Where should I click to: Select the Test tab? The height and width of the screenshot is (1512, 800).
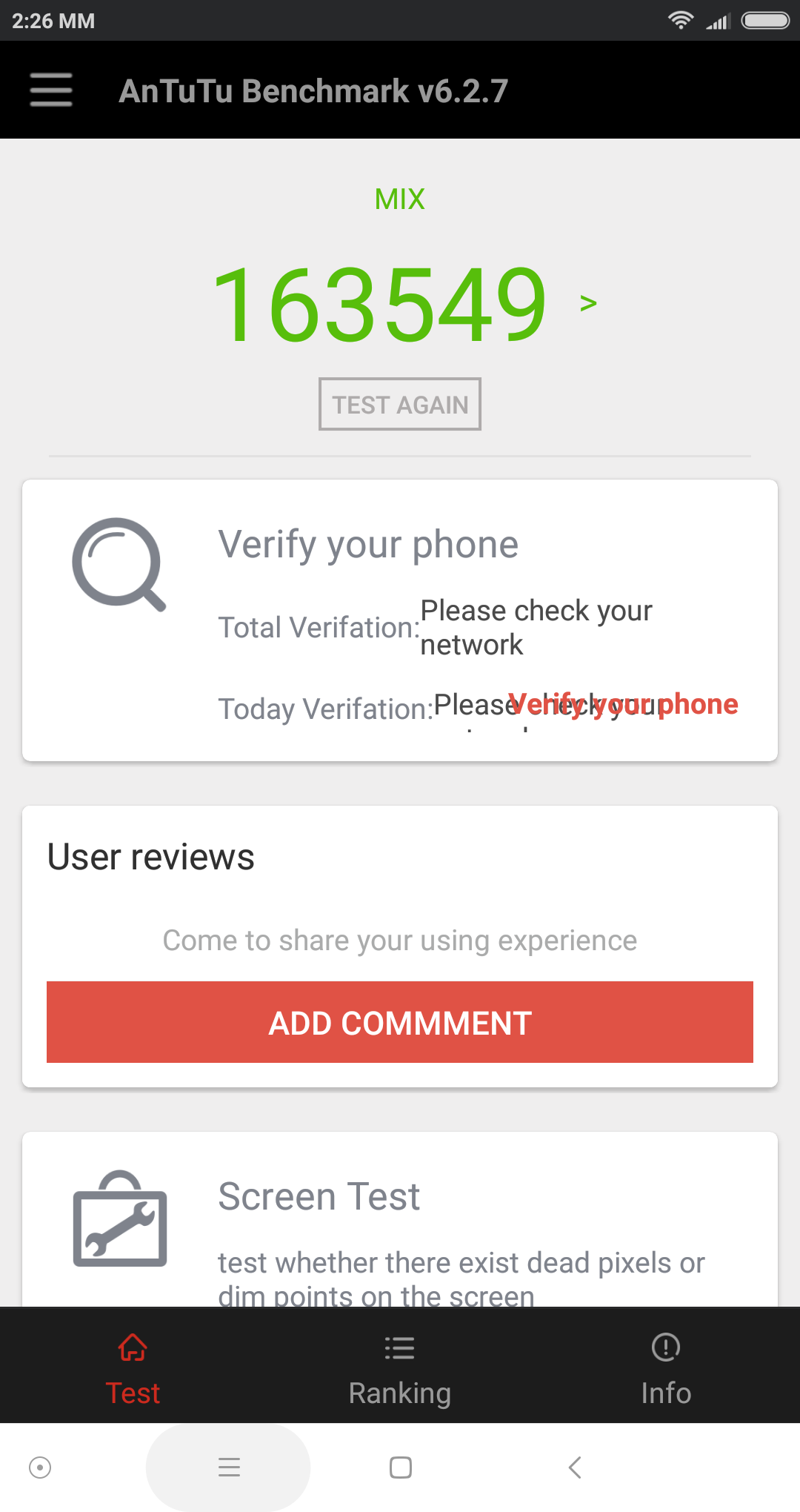point(133,1370)
